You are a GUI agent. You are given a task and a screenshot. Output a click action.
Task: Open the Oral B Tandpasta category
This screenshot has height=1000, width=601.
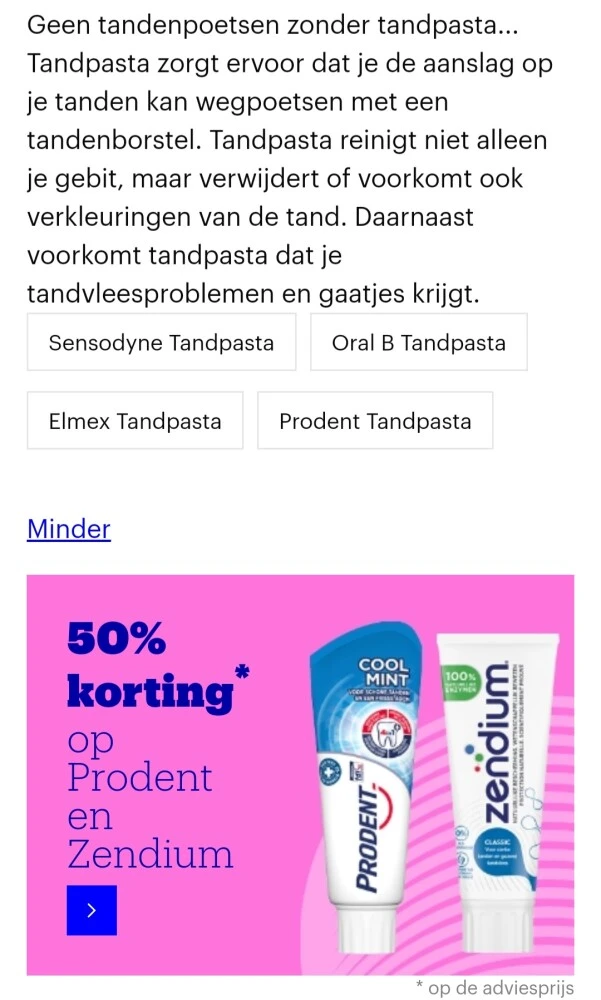(418, 343)
